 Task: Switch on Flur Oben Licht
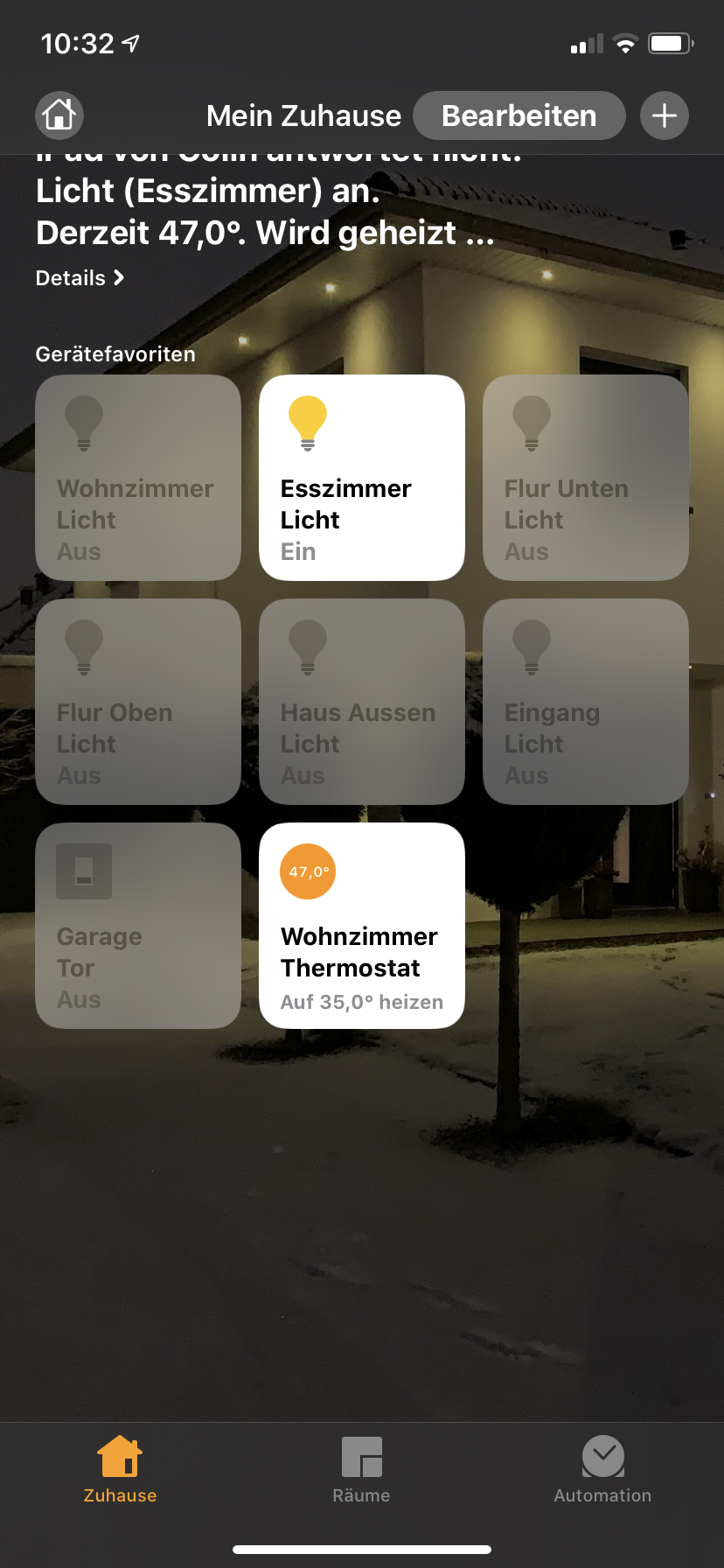click(138, 702)
